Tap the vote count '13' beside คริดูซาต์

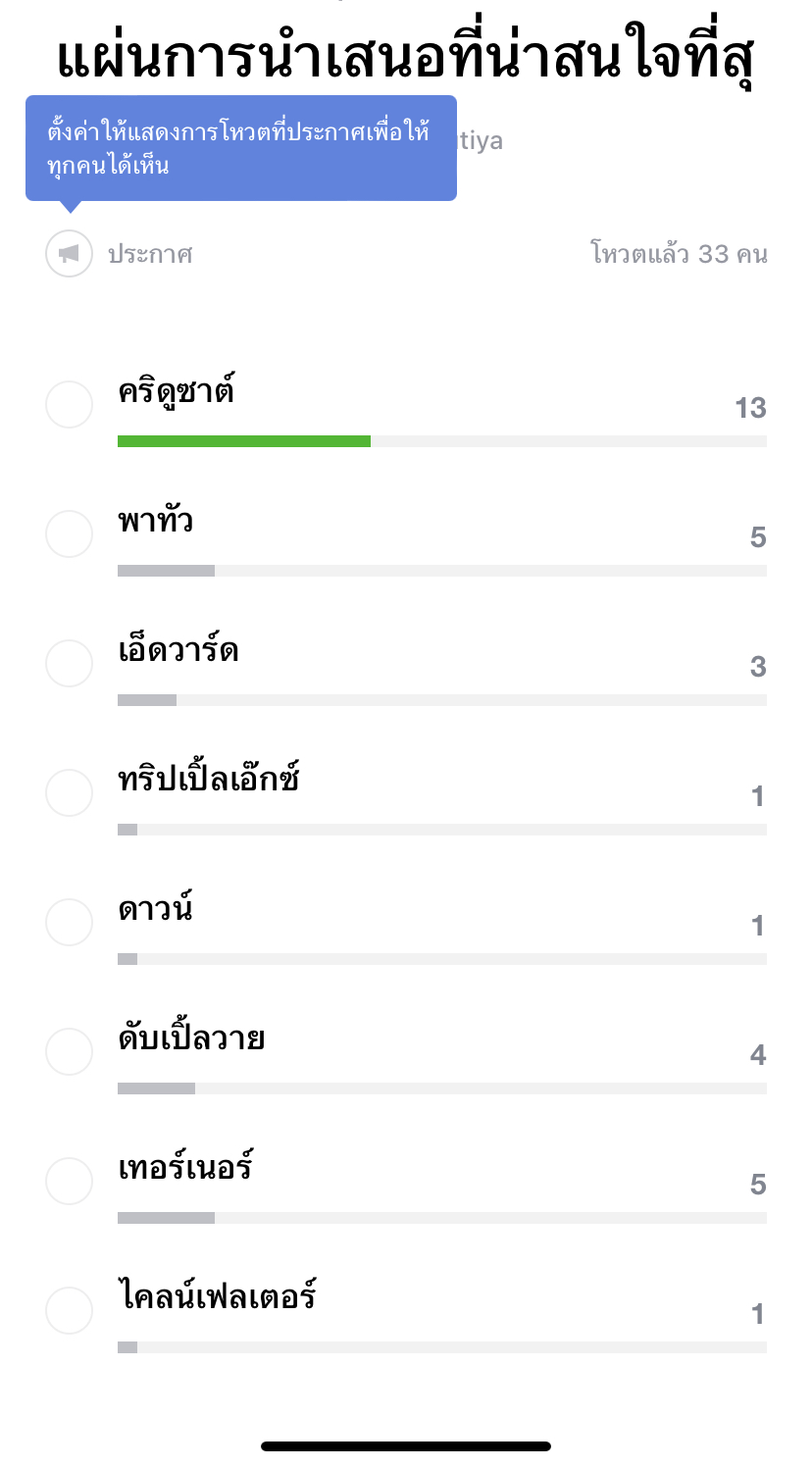[x=750, y=407]
